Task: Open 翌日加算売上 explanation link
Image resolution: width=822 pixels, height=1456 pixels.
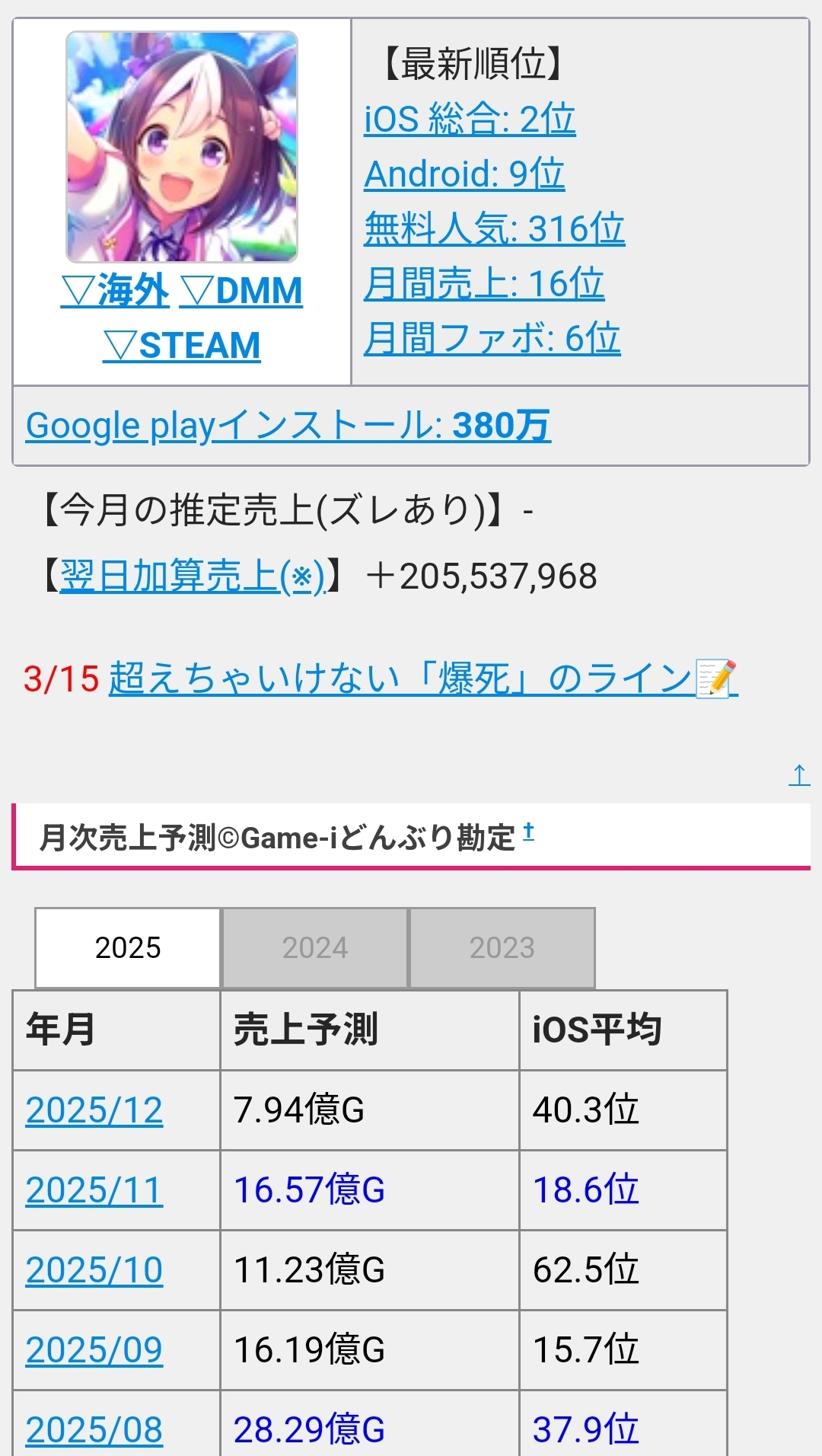Action: [192, 576]
